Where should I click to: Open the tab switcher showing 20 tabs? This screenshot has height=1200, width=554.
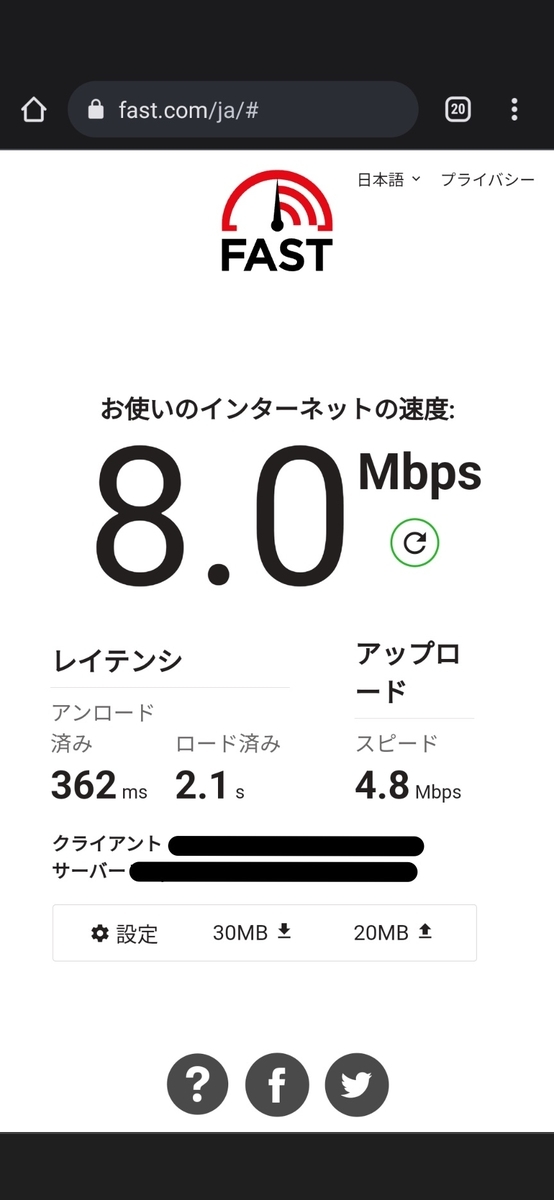click(458, 110)
